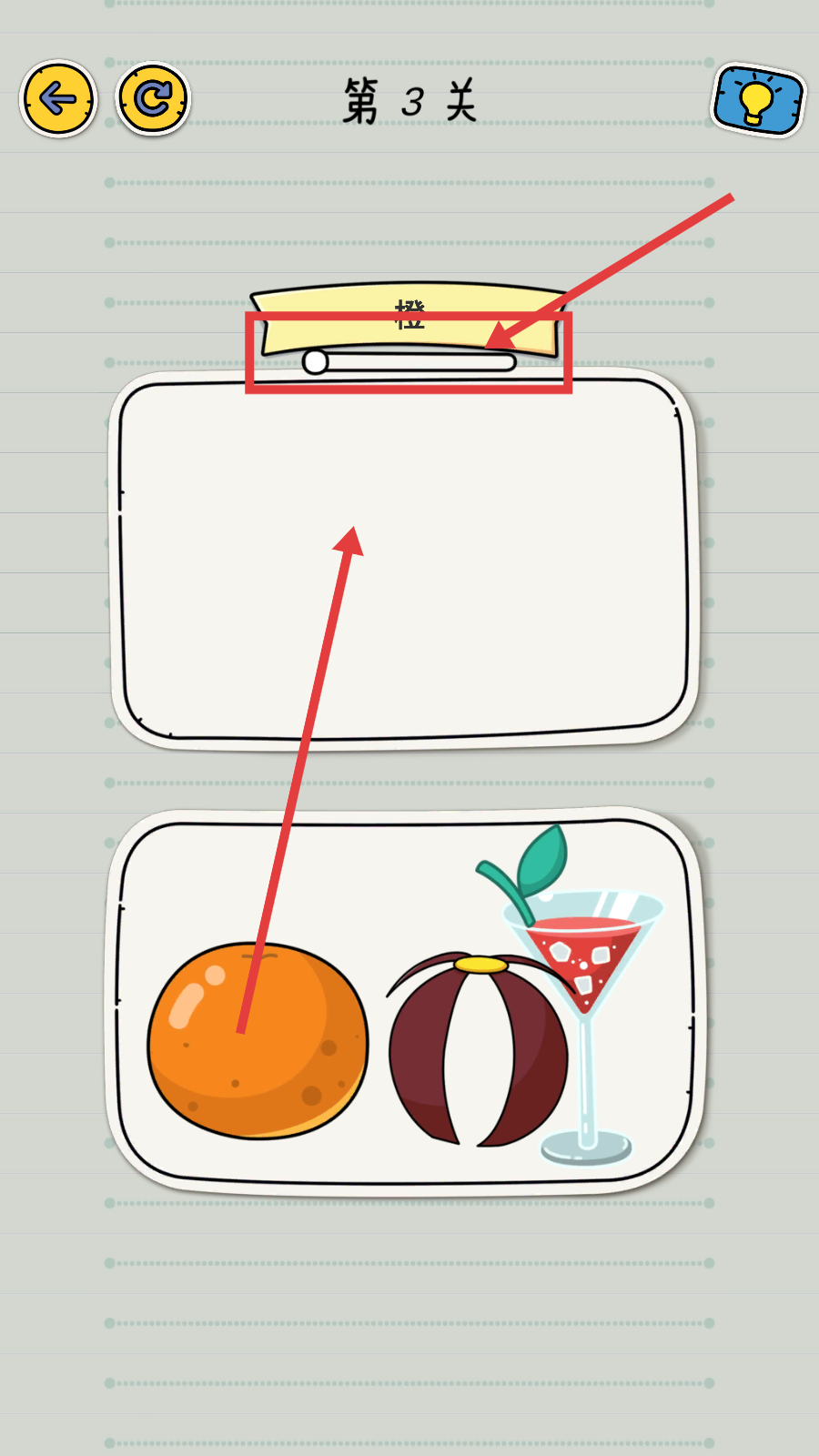Screen dimensions: 819x1456
Task: Tap the red cocktail glass
Action: [587, 983]
